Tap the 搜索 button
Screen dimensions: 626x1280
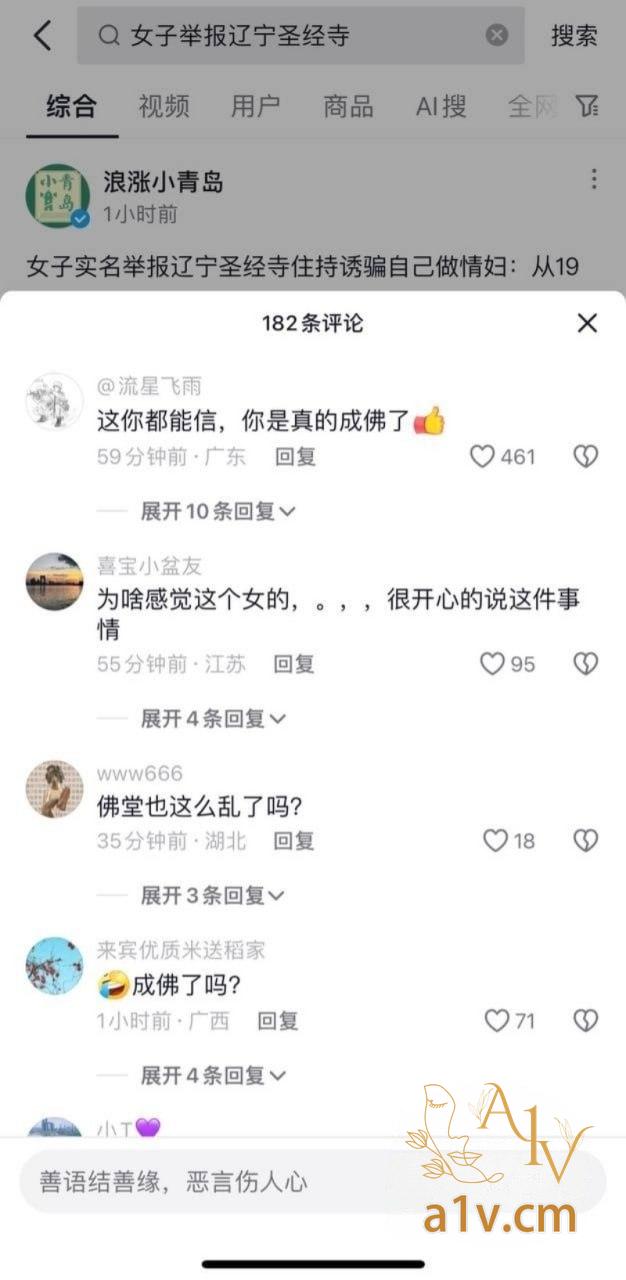[x=574, y=36]
